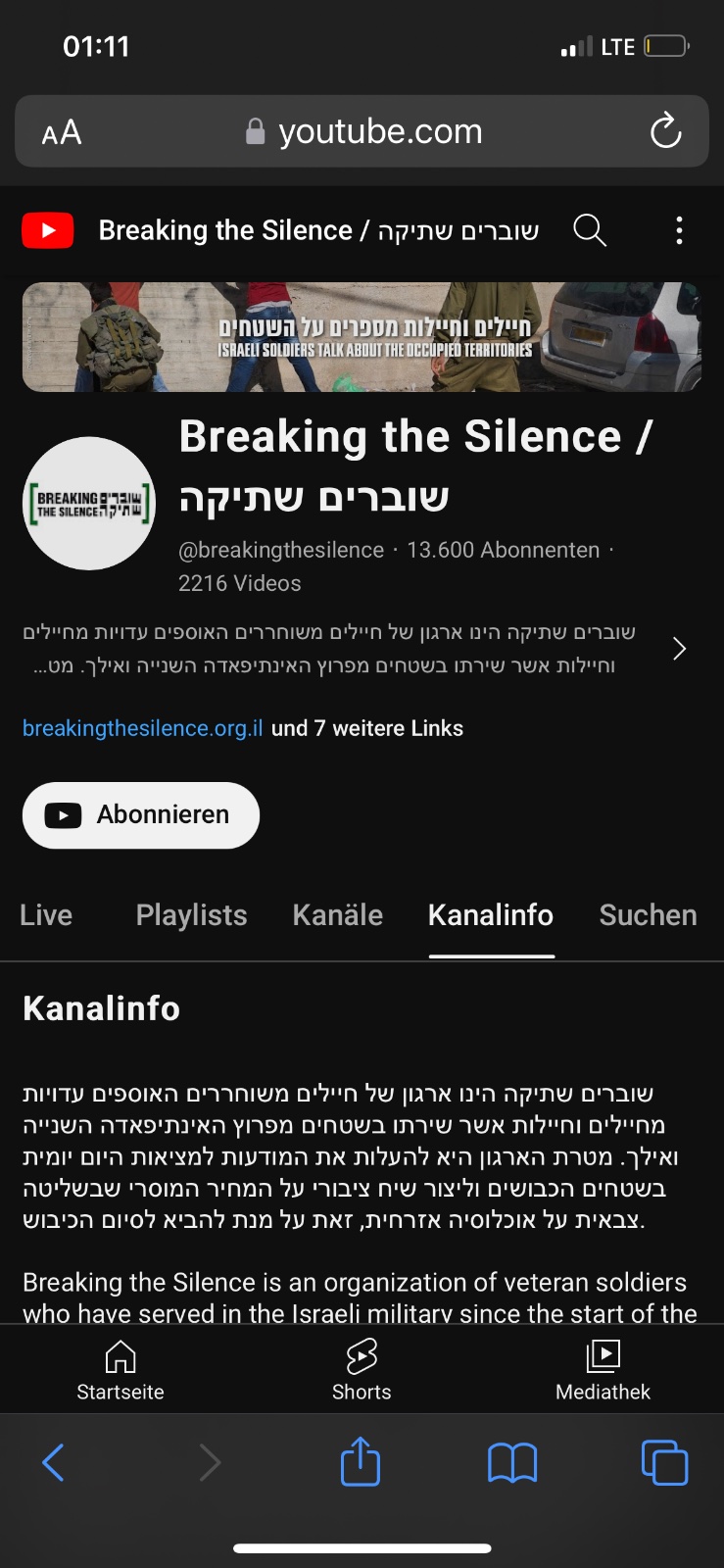Go to Startseite in bottom navigation
Screen dimensions: 724x1568
click(121, 1370)
